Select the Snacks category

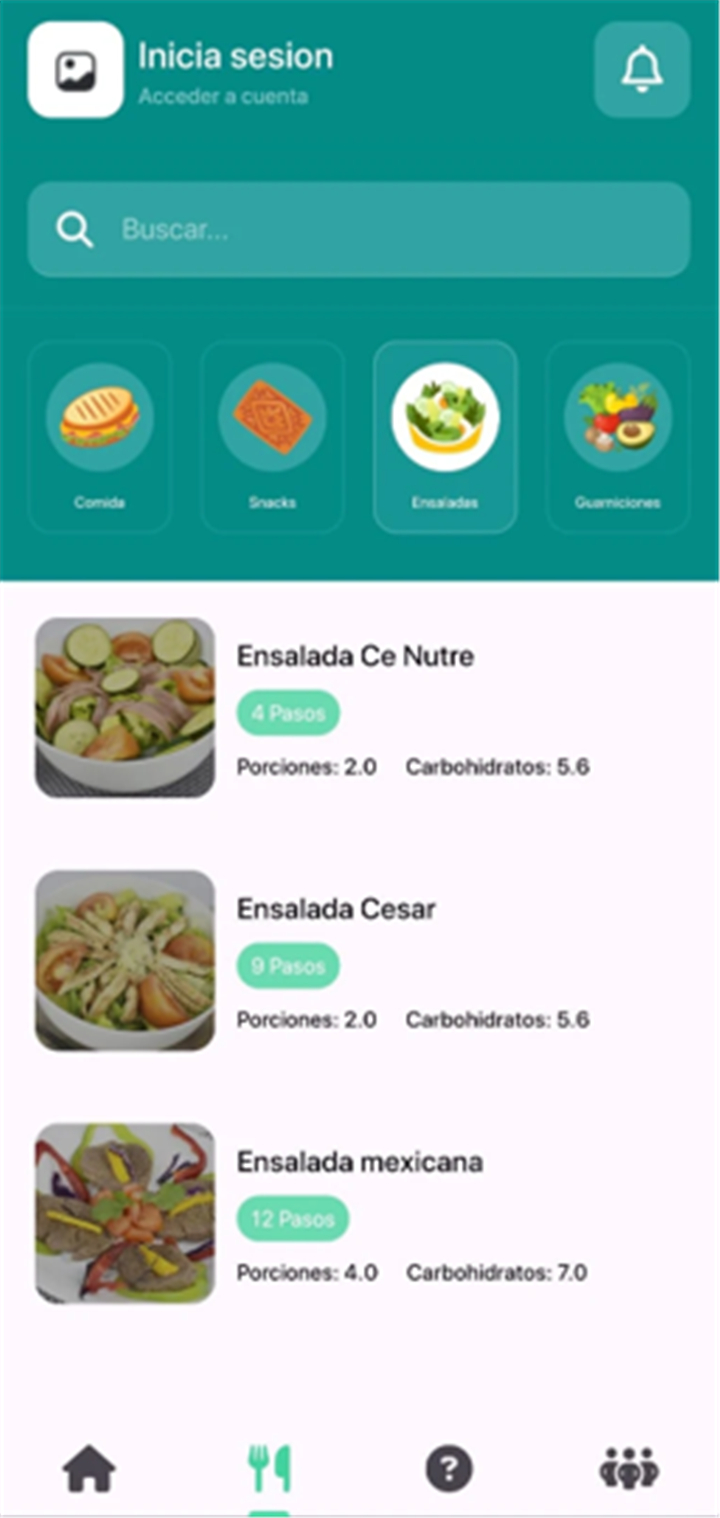(x=273, y=437)
